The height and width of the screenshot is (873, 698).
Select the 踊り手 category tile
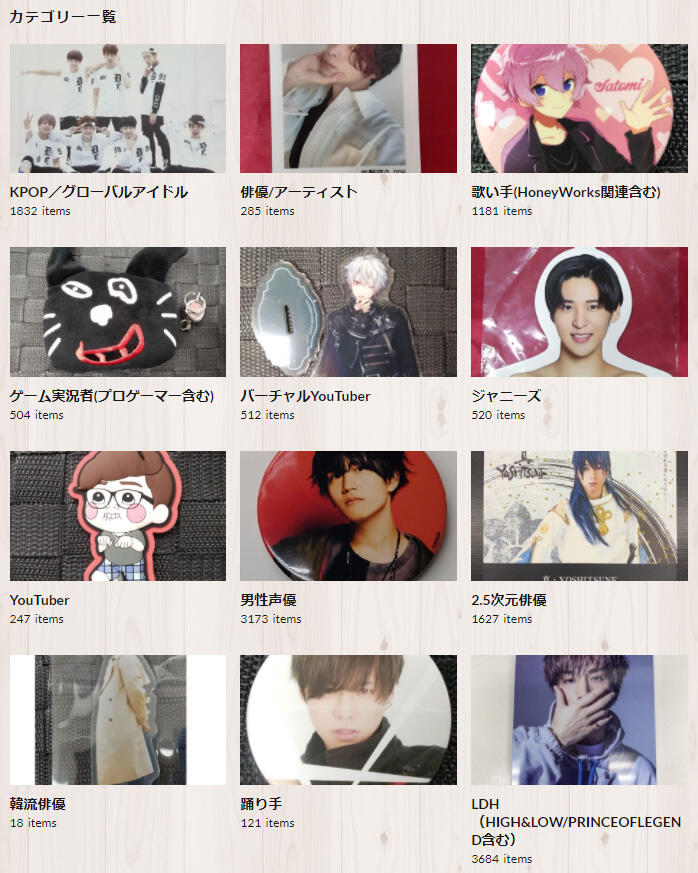click(348, 720)
